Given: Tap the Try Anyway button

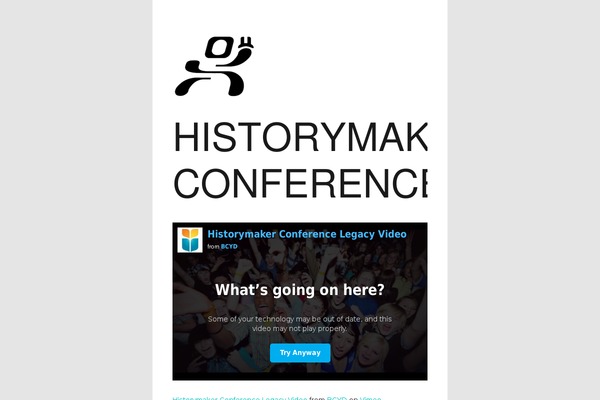Looking at the screenshot, I should pyautogui.click(x=300, y=352).
